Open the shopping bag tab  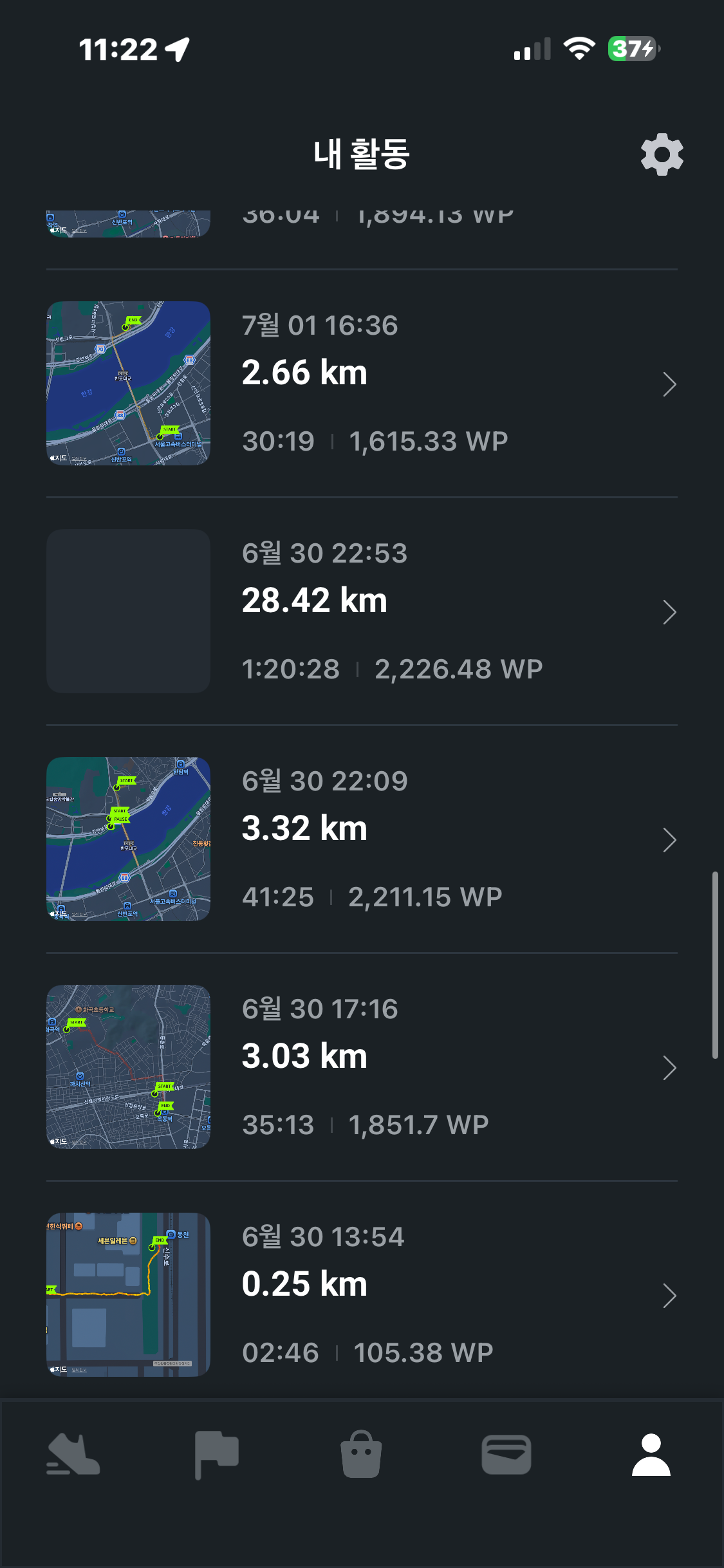[x=361, y=1454]
